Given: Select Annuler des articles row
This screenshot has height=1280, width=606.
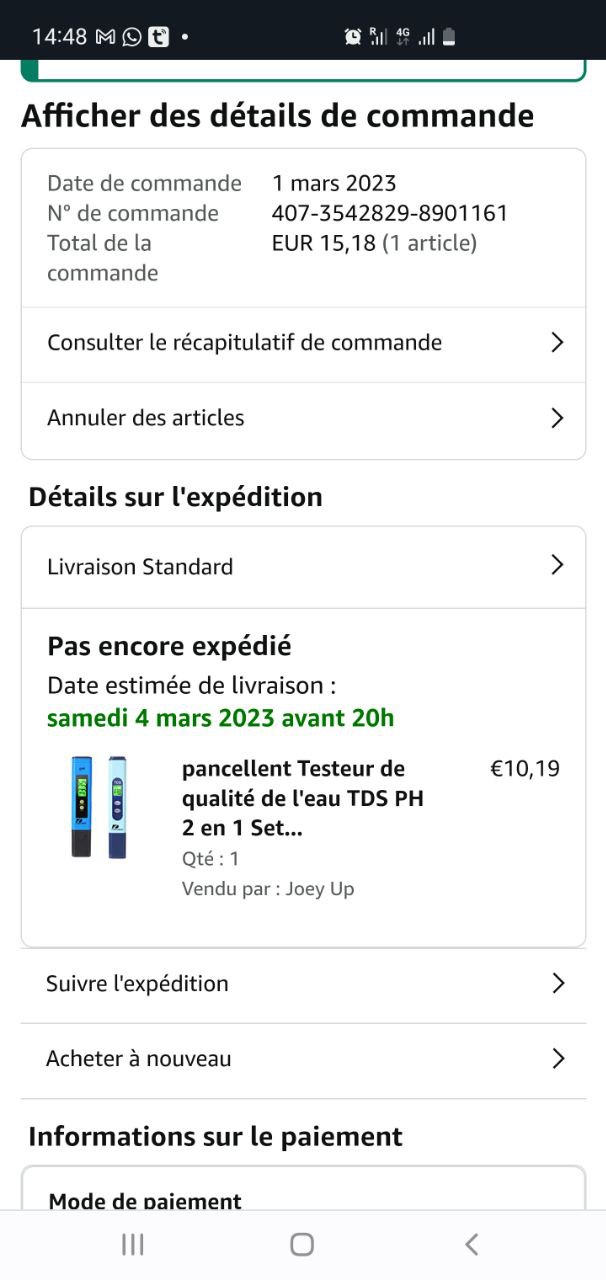Looking at the screenshot, I should pos(302,418).
